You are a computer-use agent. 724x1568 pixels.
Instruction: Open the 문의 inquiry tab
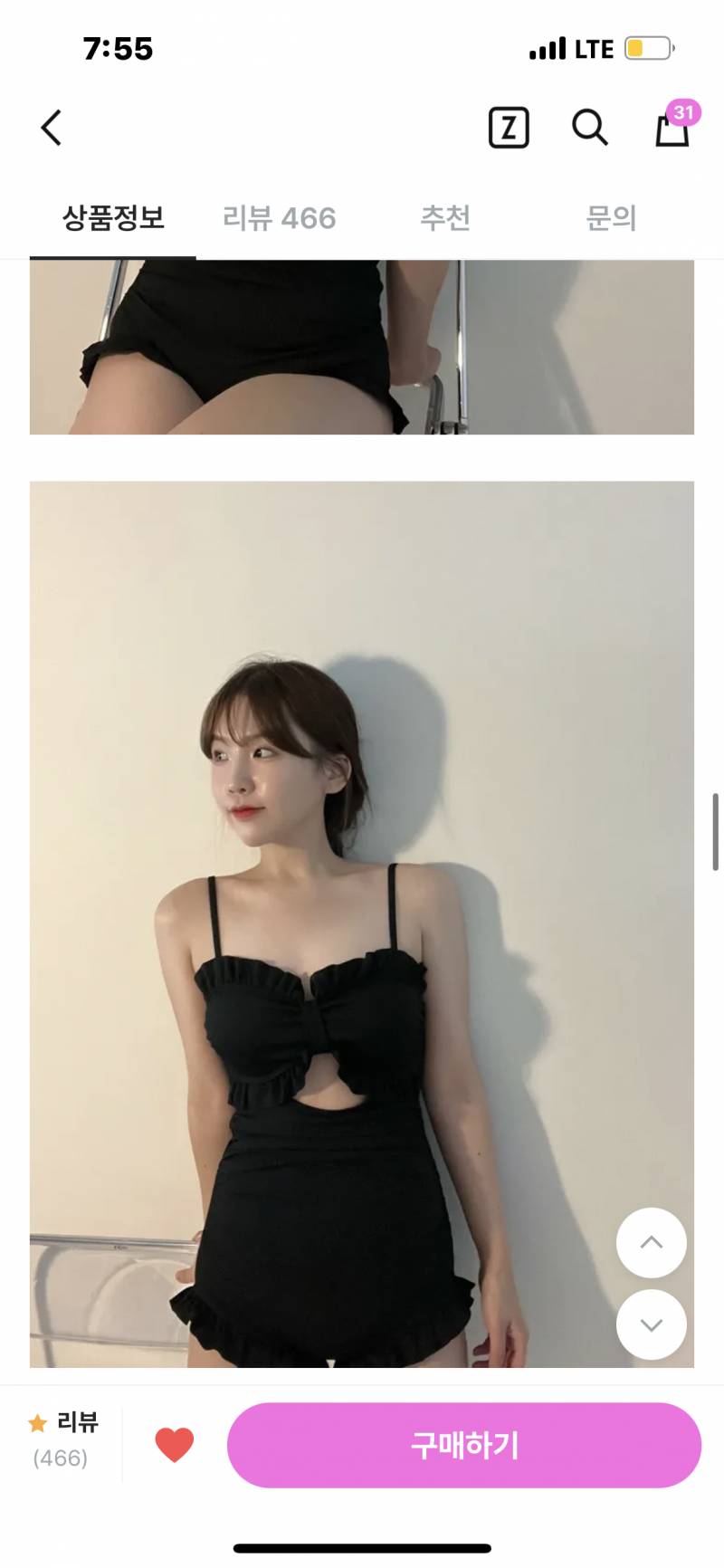coord(612,219)
